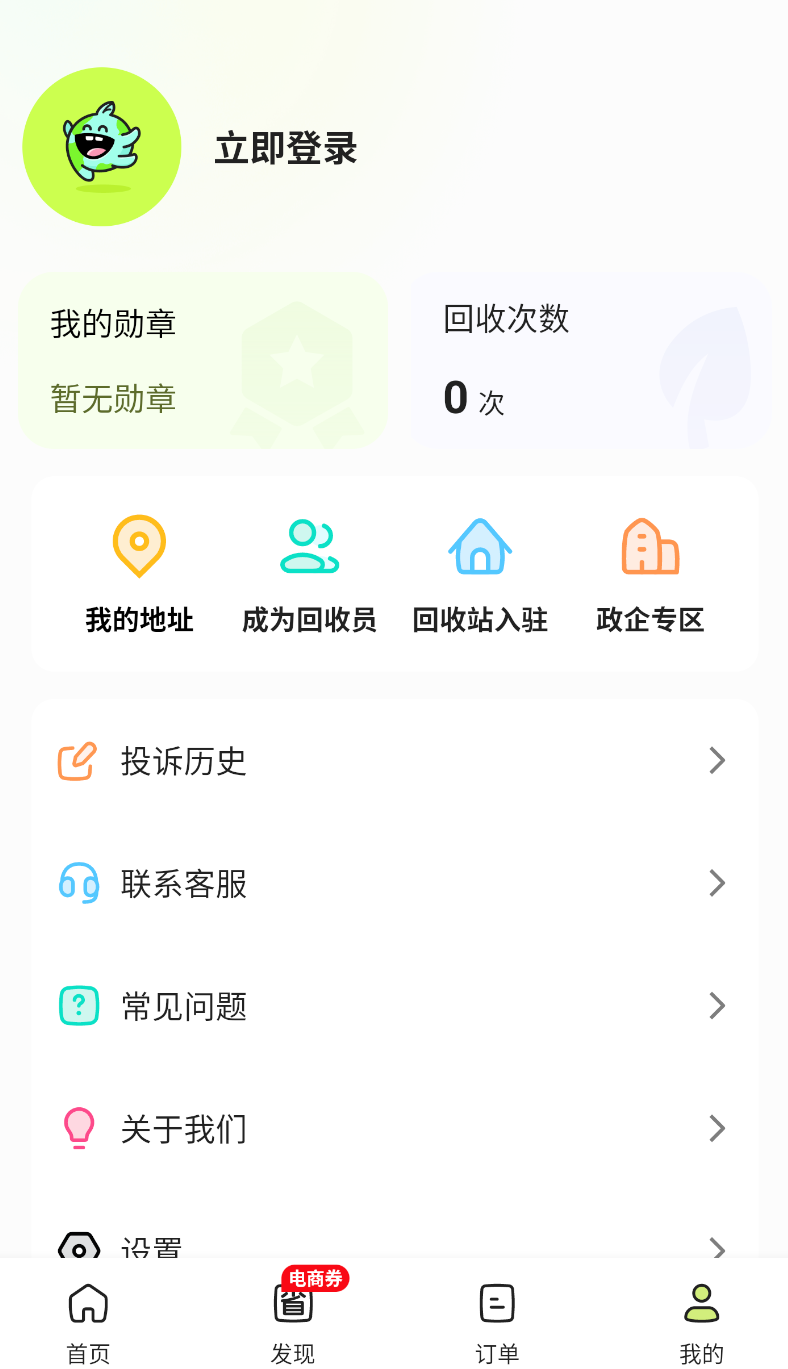Click the 联系客服 headset icon
788x1369 pixels.
click(78, 883)
